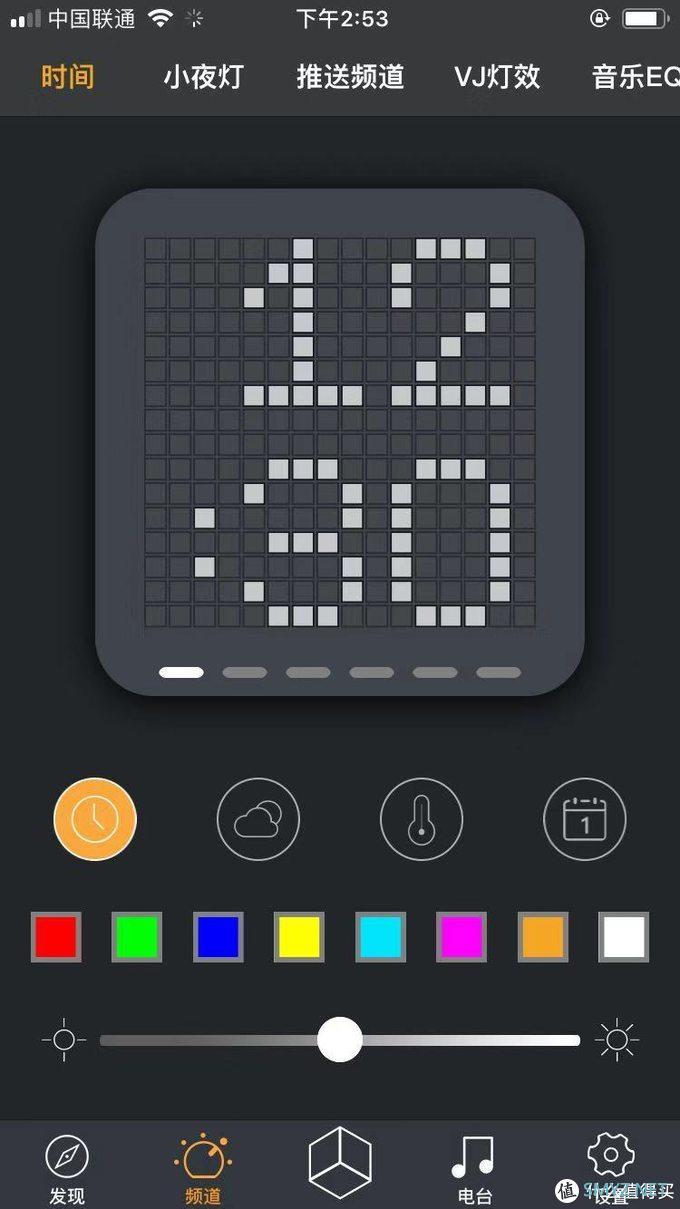Switch to the VJ灯效 tab

[x=497, y=77]
